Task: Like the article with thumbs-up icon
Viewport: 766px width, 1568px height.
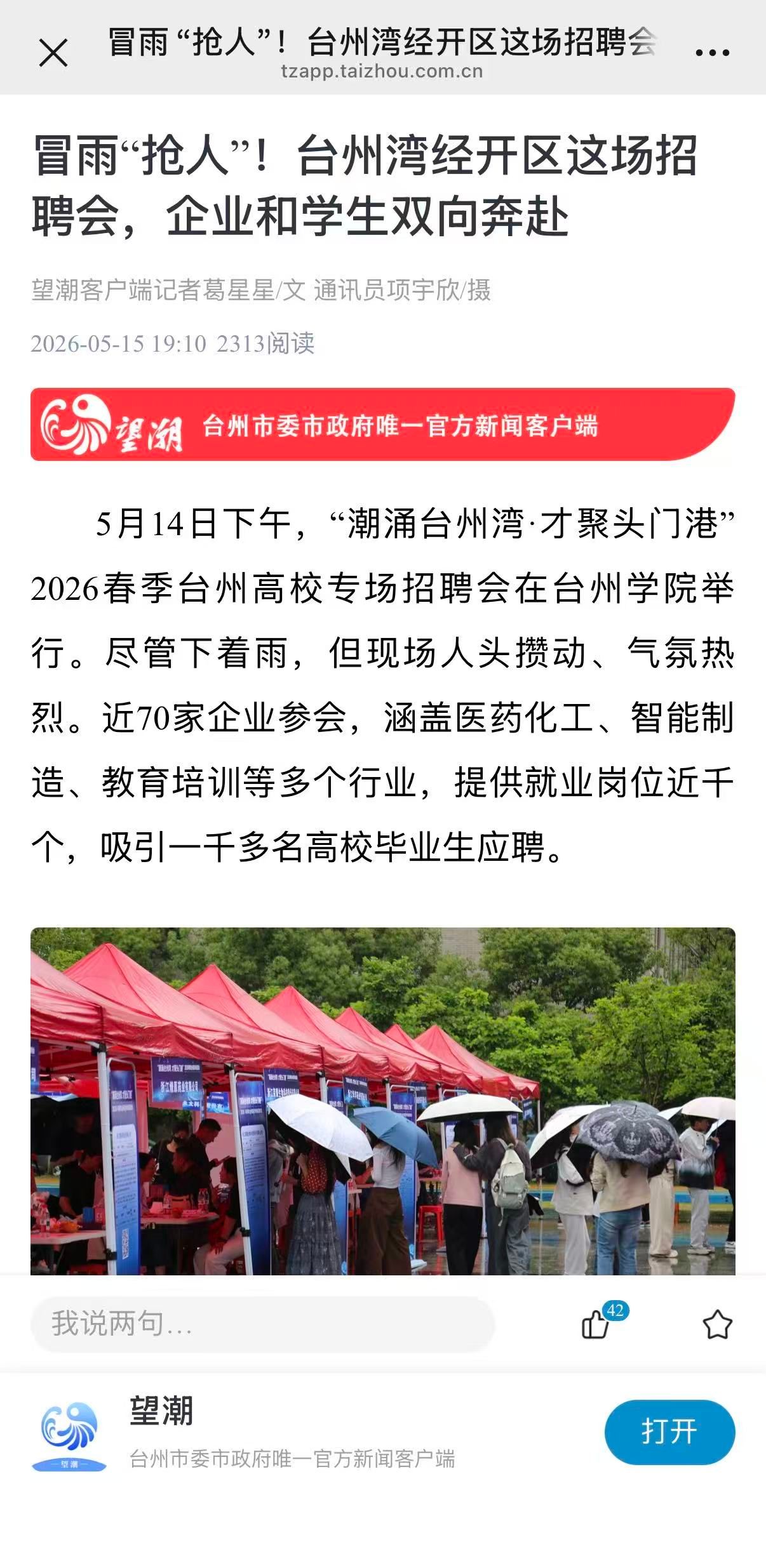Action: [595, 1325]
